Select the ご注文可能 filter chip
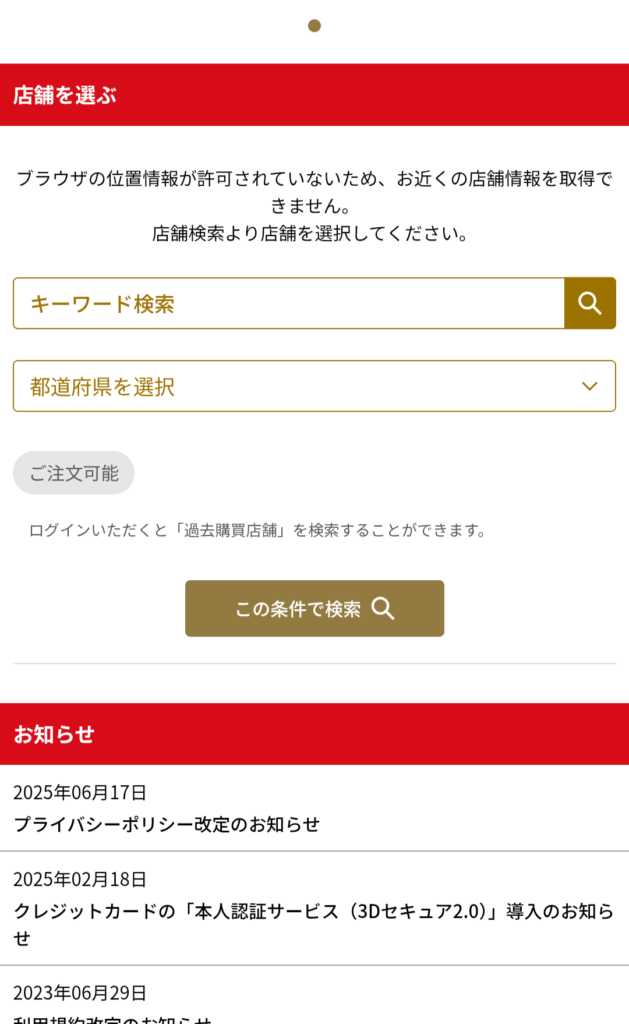Screen dimensions: 629x1024 pyautogui.click(x=74, y=473)
